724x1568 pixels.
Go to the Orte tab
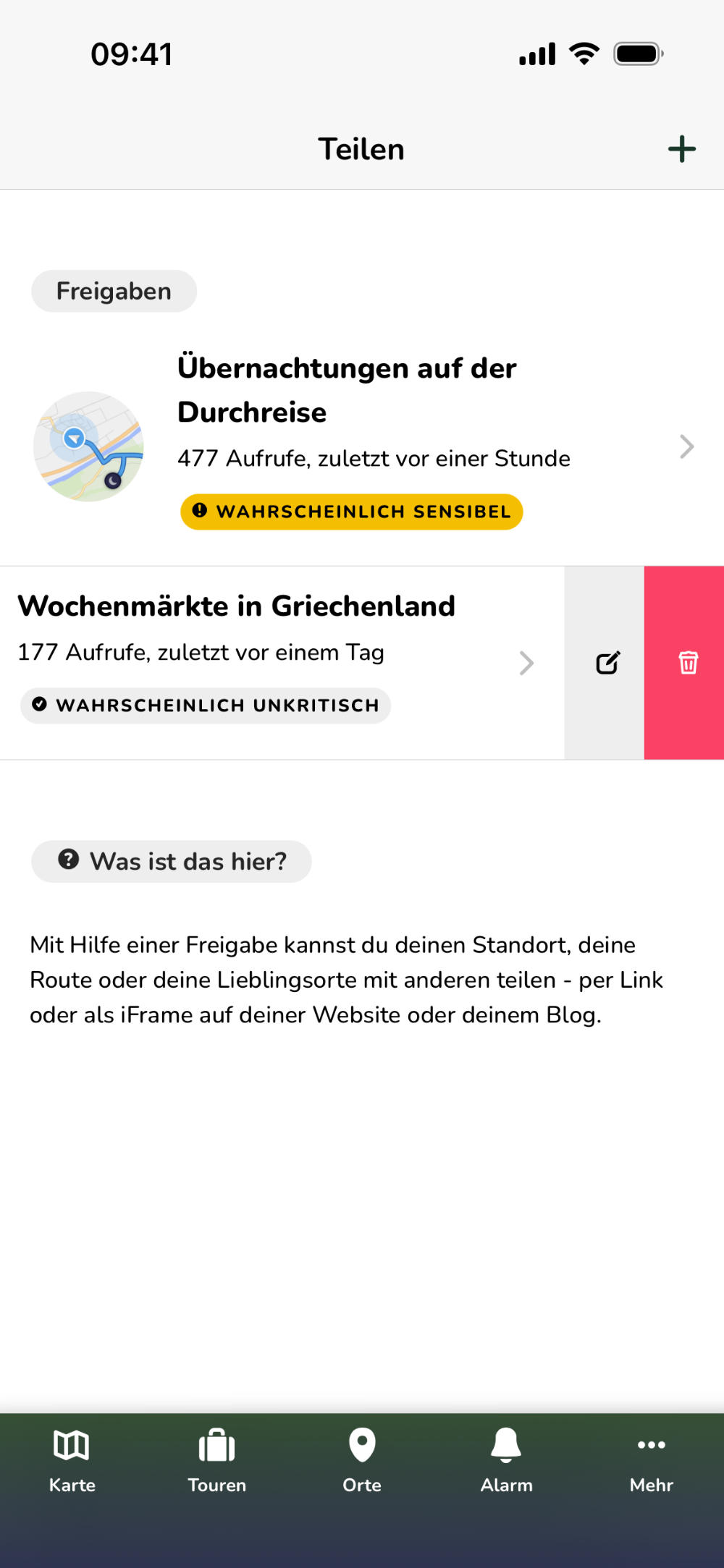[x=361, y=1459]
